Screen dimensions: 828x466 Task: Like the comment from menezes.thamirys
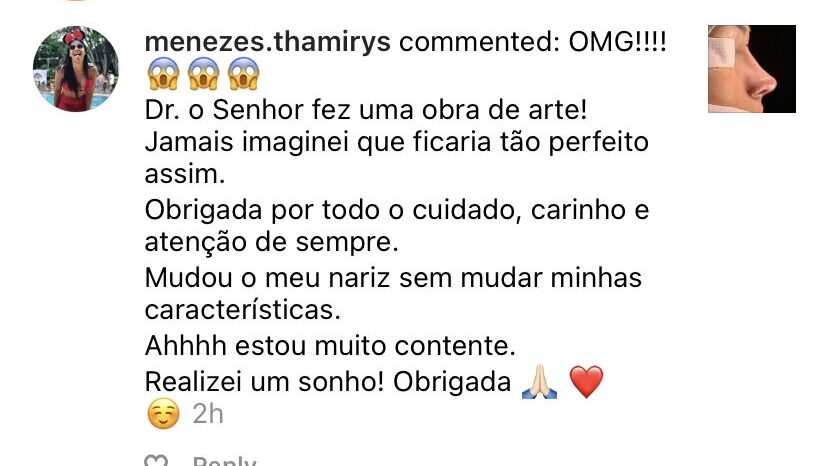(x=156, y=461)
